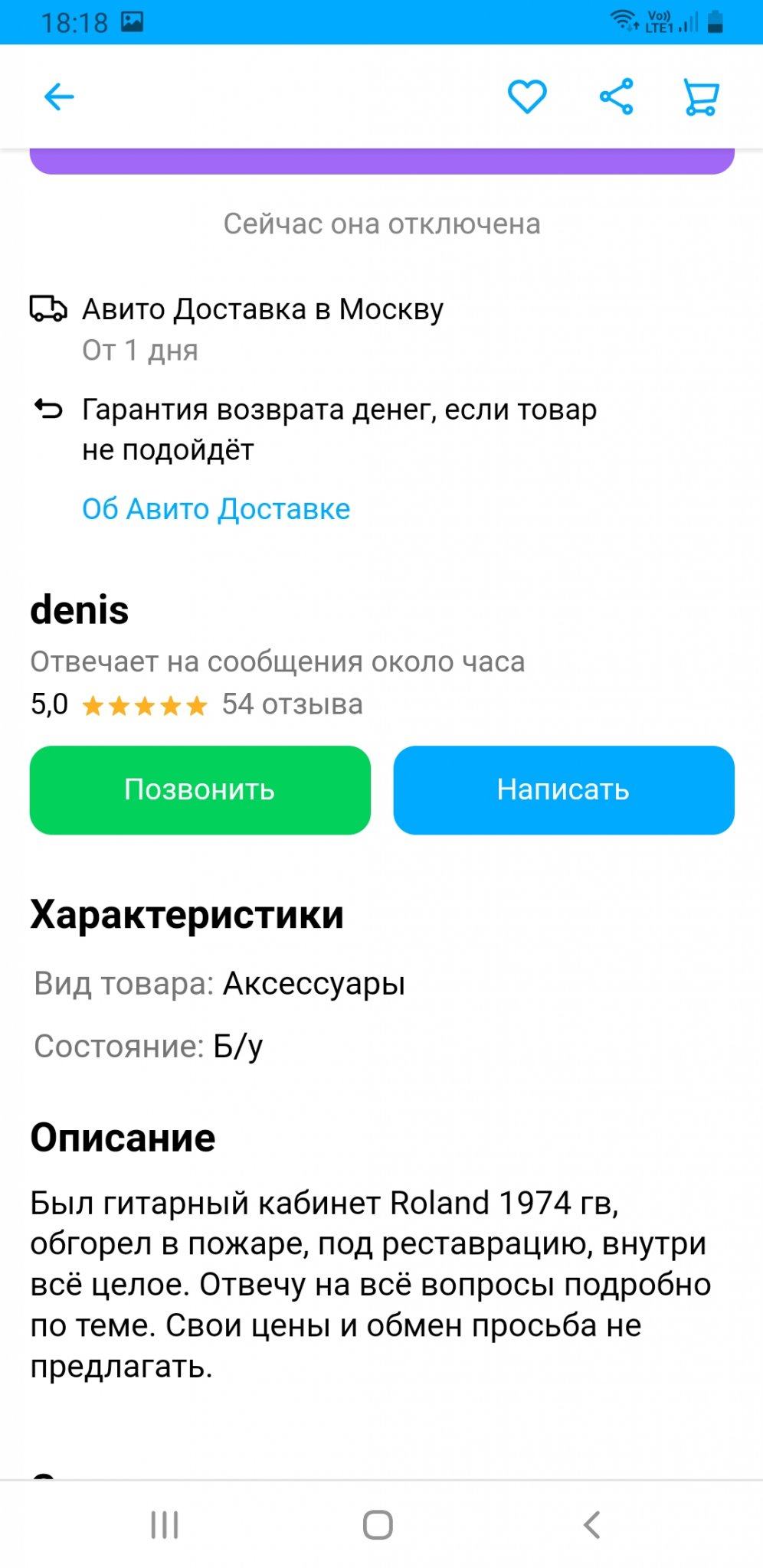Tap the purple button at the top
The image size is (763, 1568).
(x=381, y=161)
